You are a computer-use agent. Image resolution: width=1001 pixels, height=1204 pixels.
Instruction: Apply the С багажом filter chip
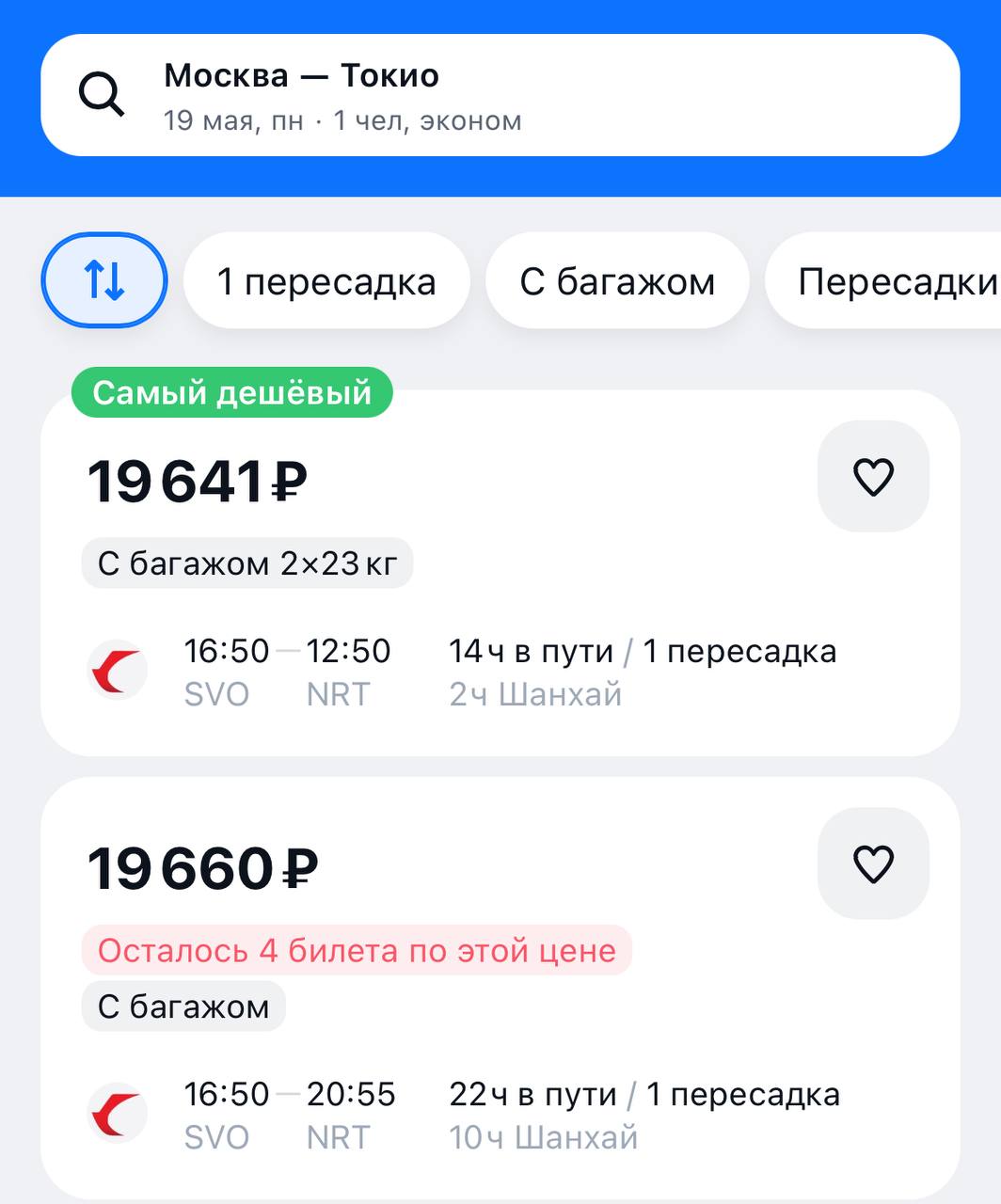617,281
